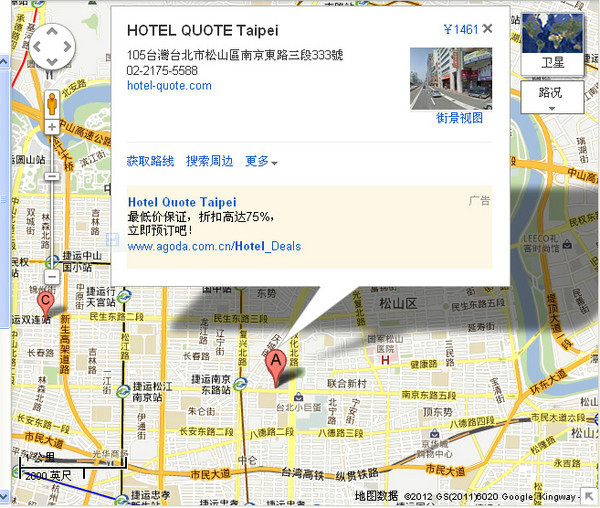Close the HOTEL QUOTE Taipei info window
Viewport: 600px width, 508px height.
488,28
